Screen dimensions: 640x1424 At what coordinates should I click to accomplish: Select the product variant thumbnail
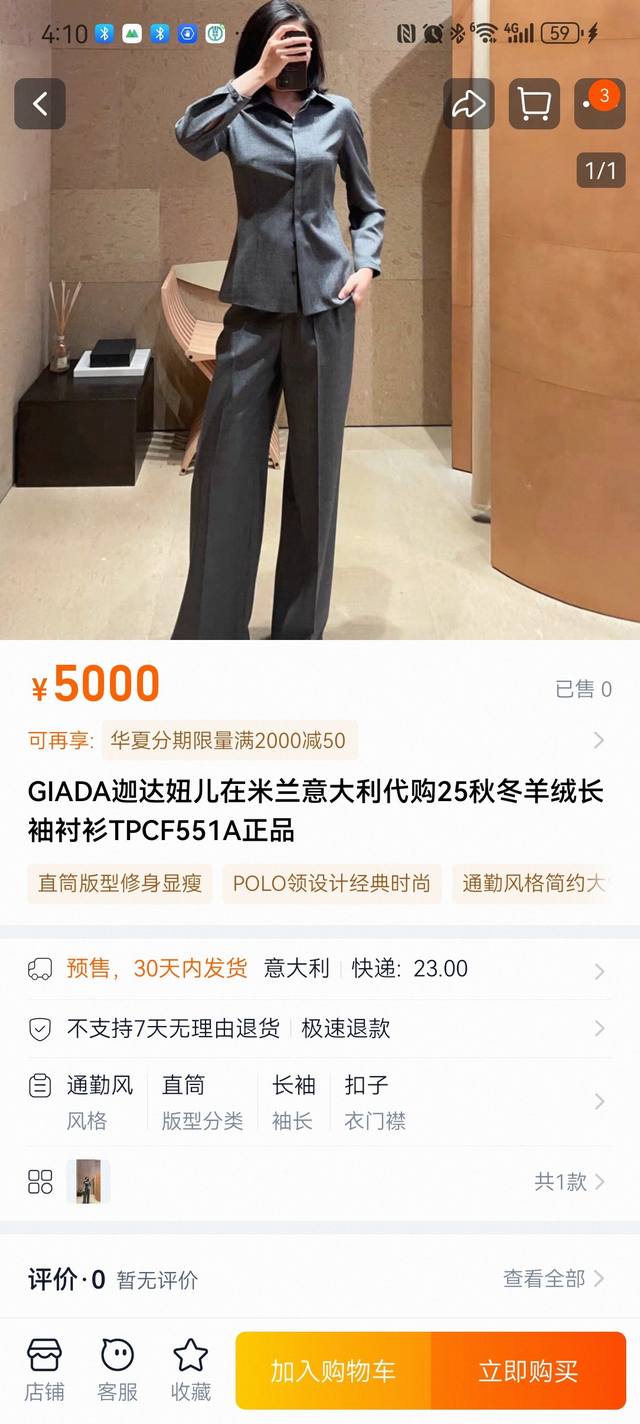tap(88, 1182)
